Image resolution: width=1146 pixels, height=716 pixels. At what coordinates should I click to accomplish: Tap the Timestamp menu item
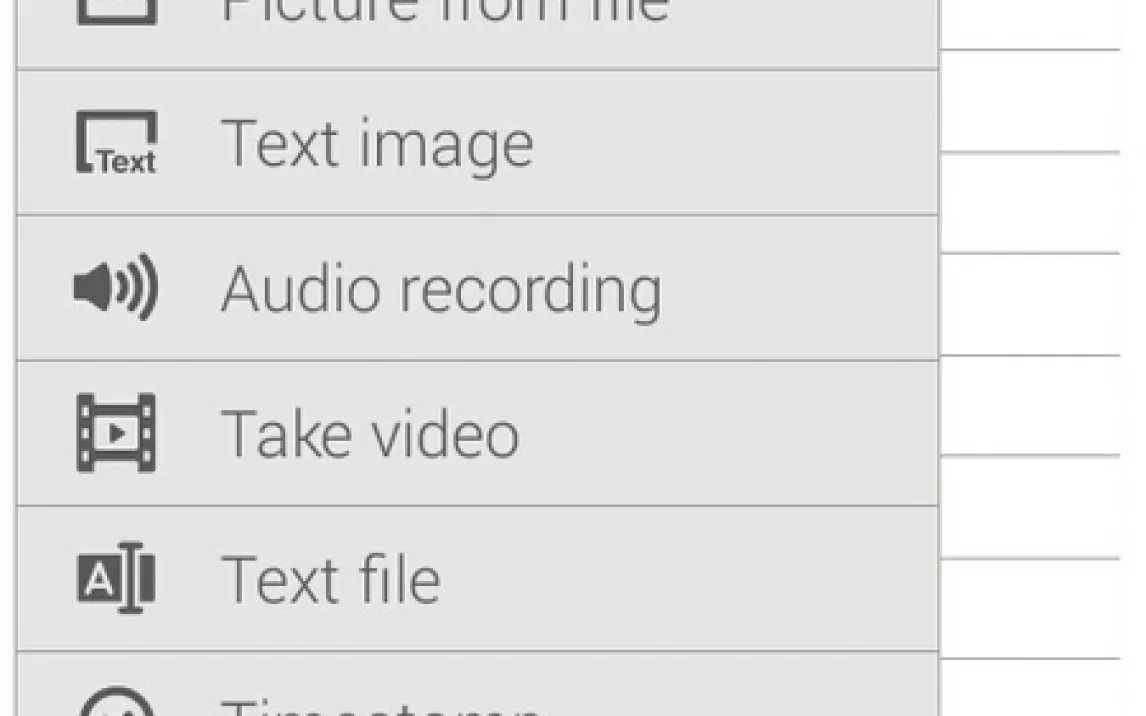(x=380, y=702)
